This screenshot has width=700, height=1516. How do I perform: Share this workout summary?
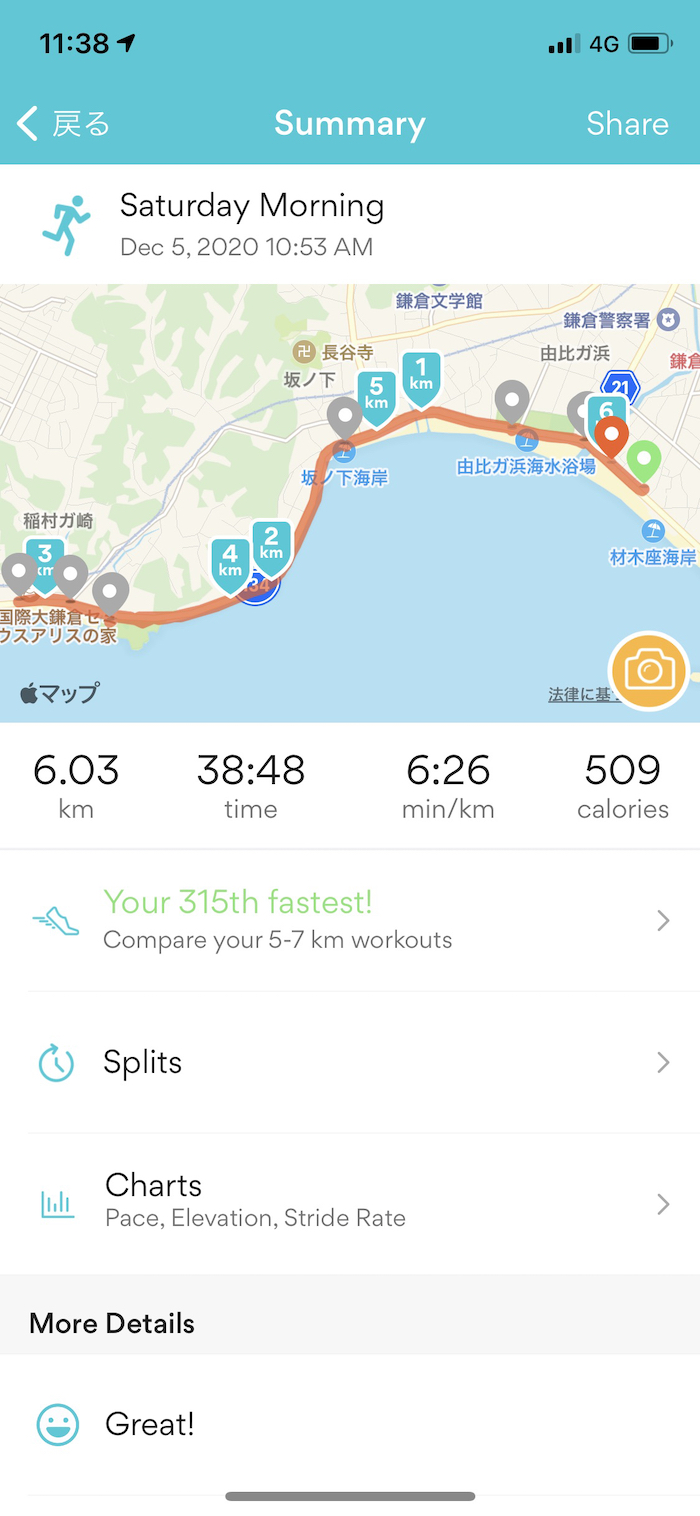coord(627,124)
